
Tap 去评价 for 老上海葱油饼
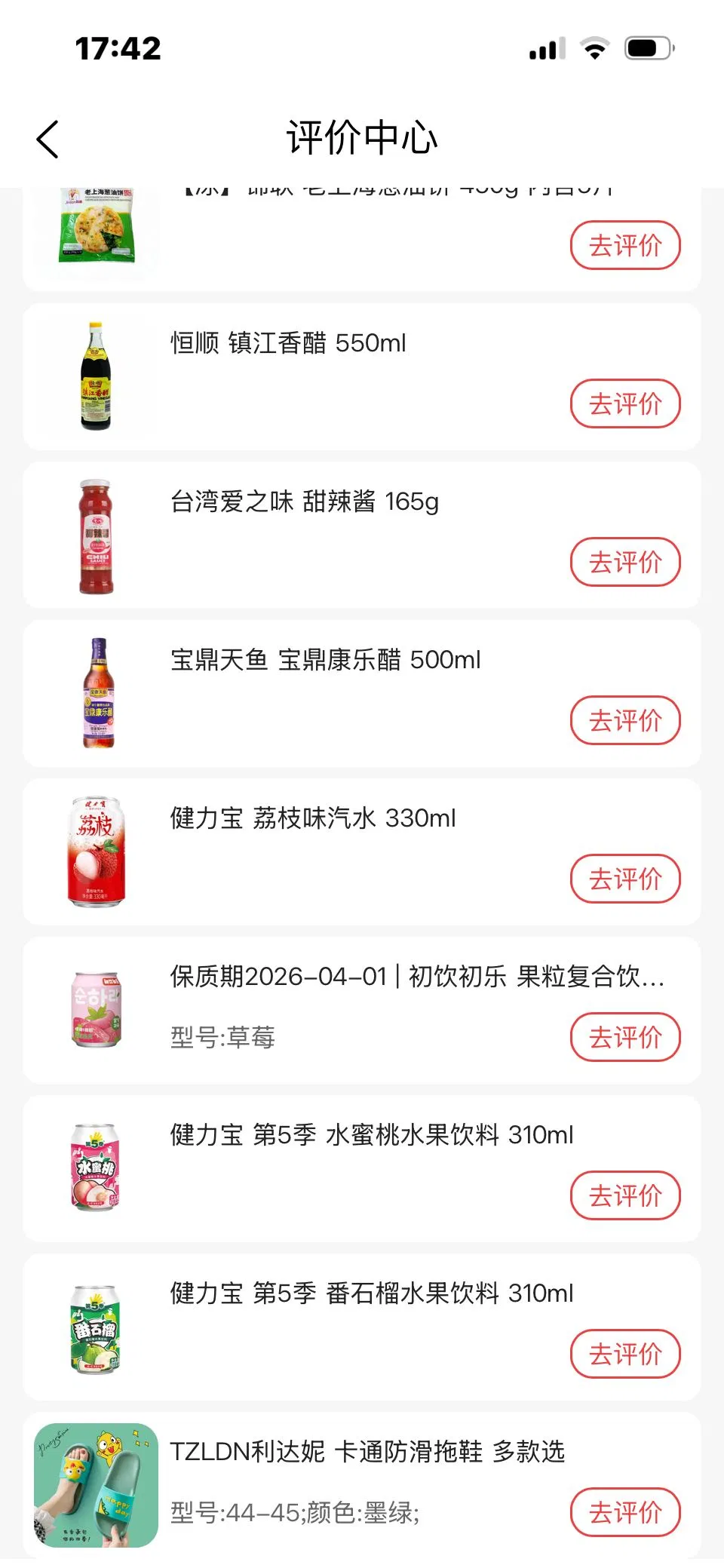[x=624, y=245]
